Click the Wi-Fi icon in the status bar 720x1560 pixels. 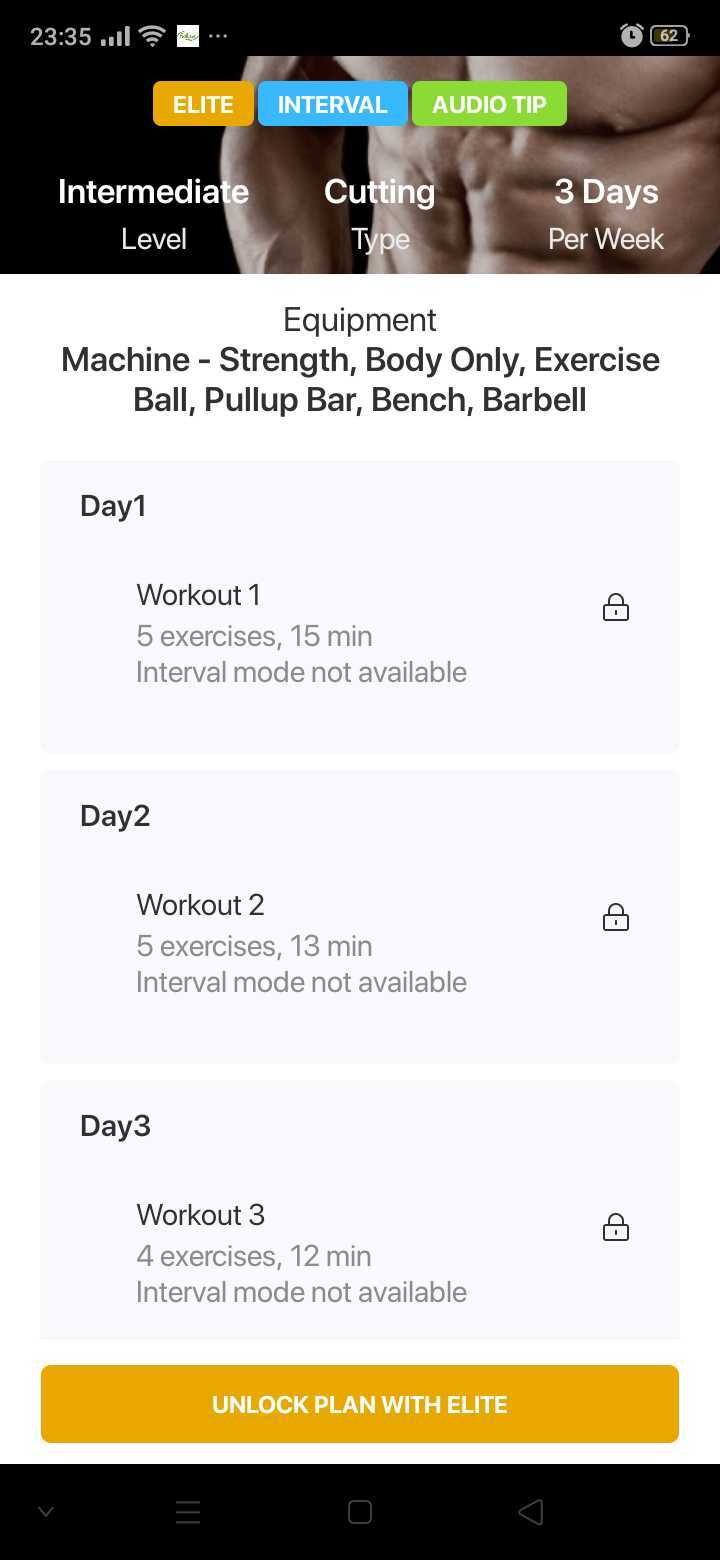click(x=150, y=36)
